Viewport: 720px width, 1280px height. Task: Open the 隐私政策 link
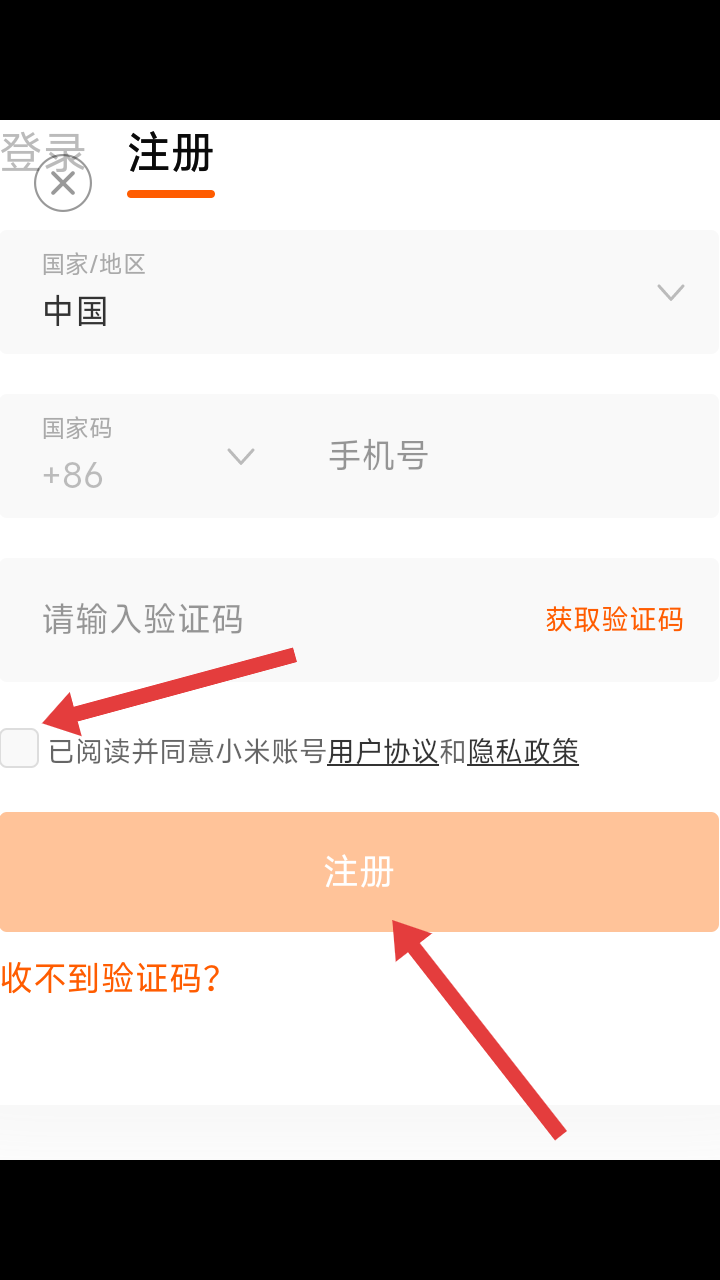(x=523, y=751)
